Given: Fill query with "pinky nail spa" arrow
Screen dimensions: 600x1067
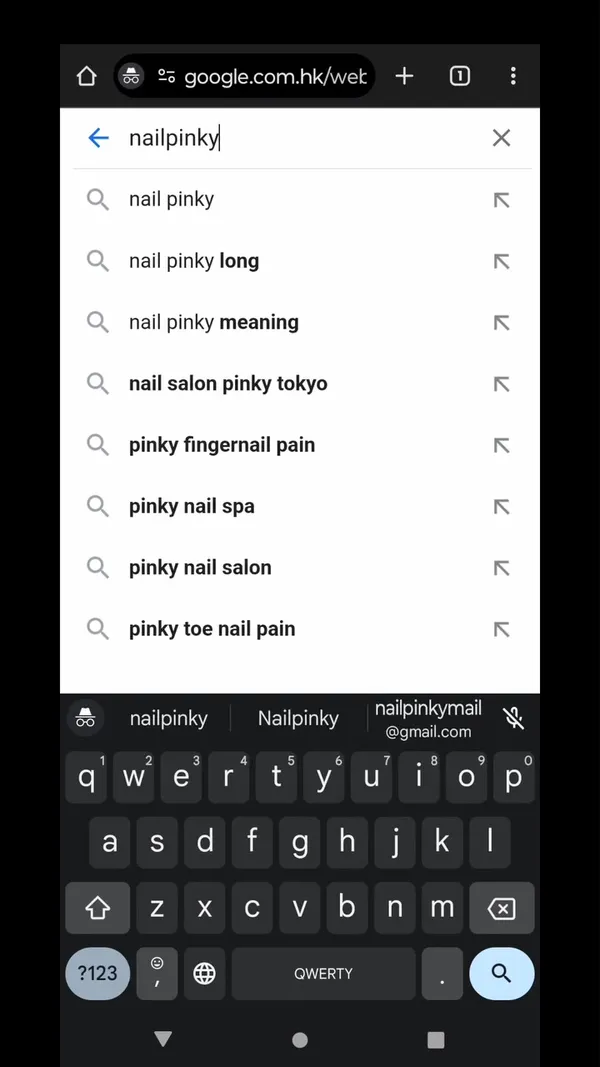Looking at the screenshot, I should [x=501, y=506].
